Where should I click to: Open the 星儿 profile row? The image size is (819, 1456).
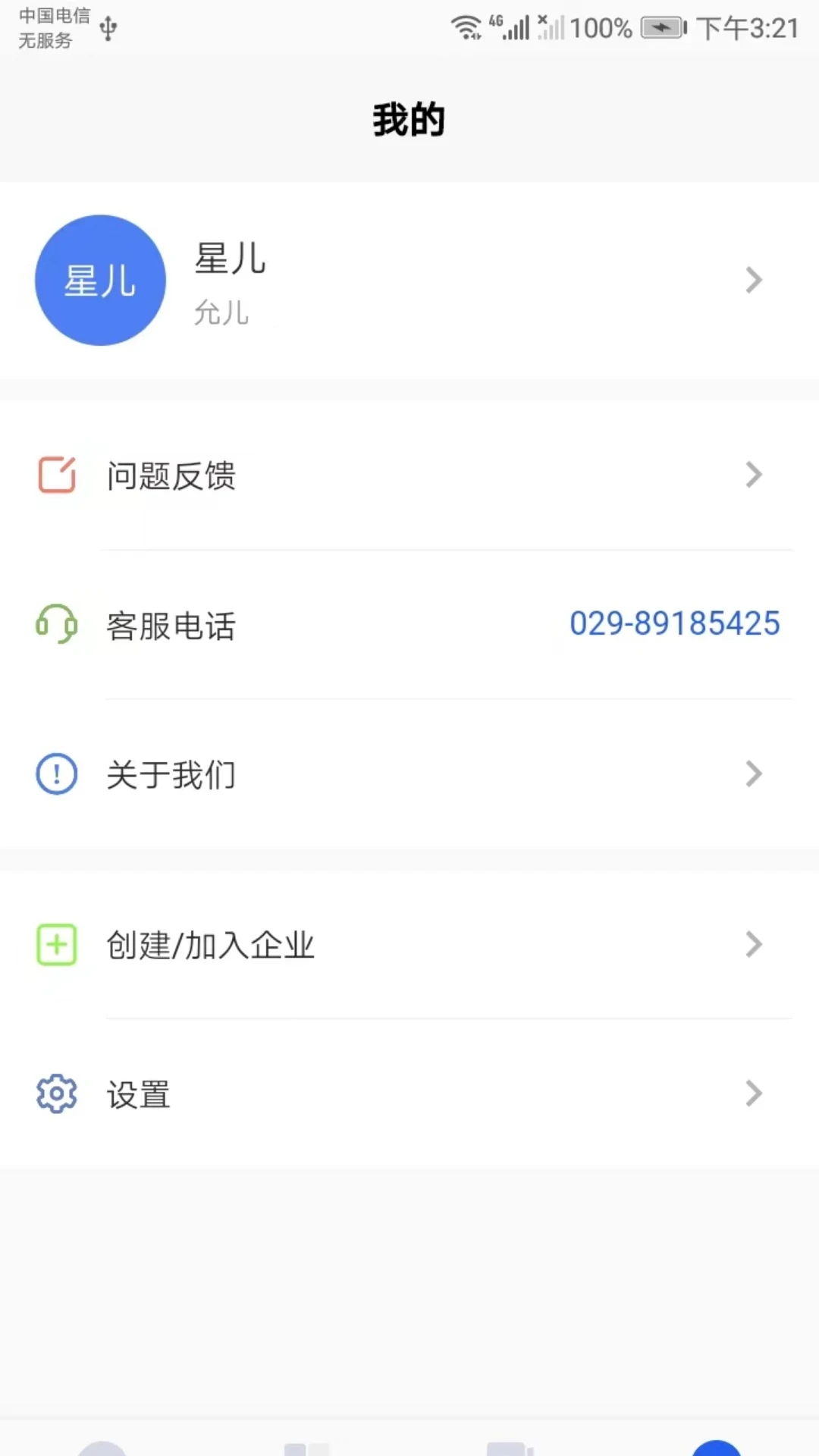409,281
